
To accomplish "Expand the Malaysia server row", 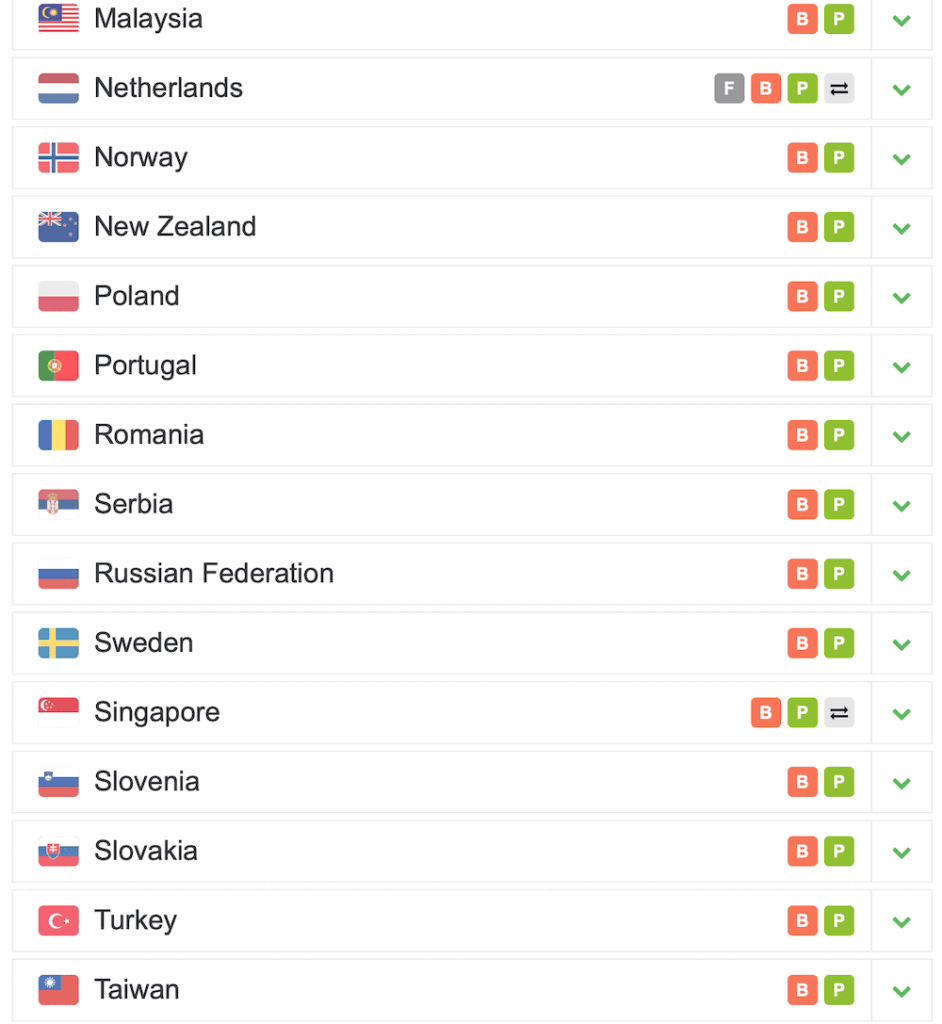I will 901,20.
